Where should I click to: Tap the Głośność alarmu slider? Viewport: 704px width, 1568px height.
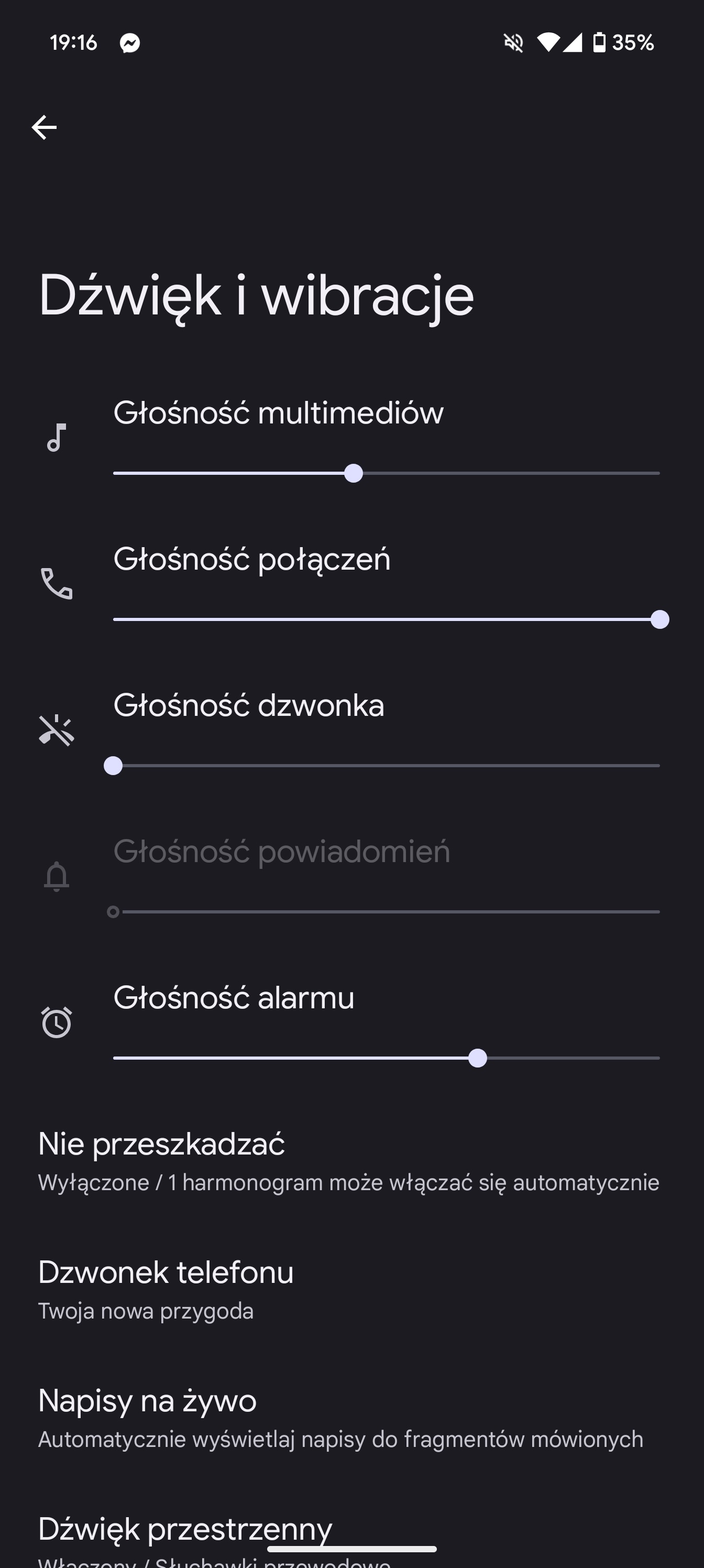[387, 1058]
